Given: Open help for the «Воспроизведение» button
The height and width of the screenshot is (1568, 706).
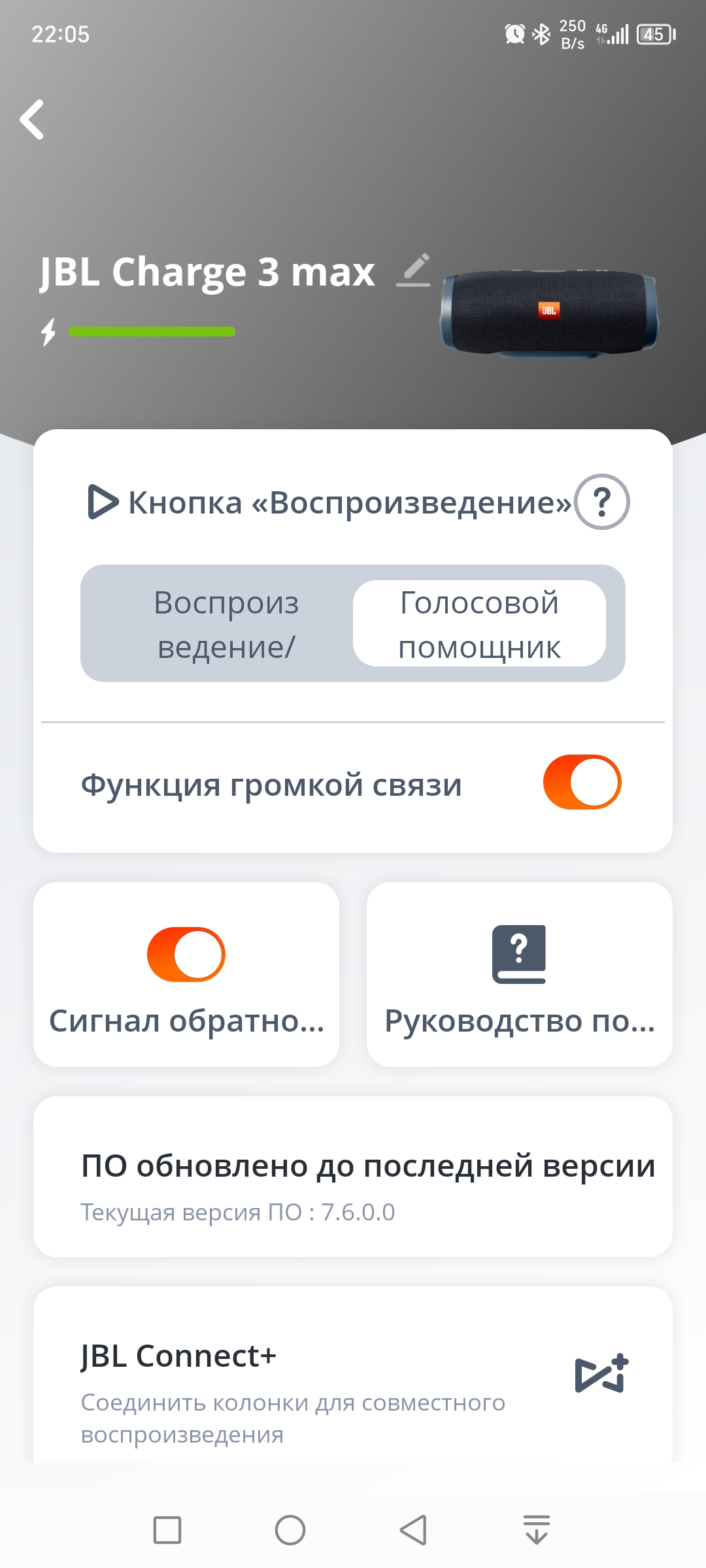Looking at the screenshot, I should click(x=601, y=502).
